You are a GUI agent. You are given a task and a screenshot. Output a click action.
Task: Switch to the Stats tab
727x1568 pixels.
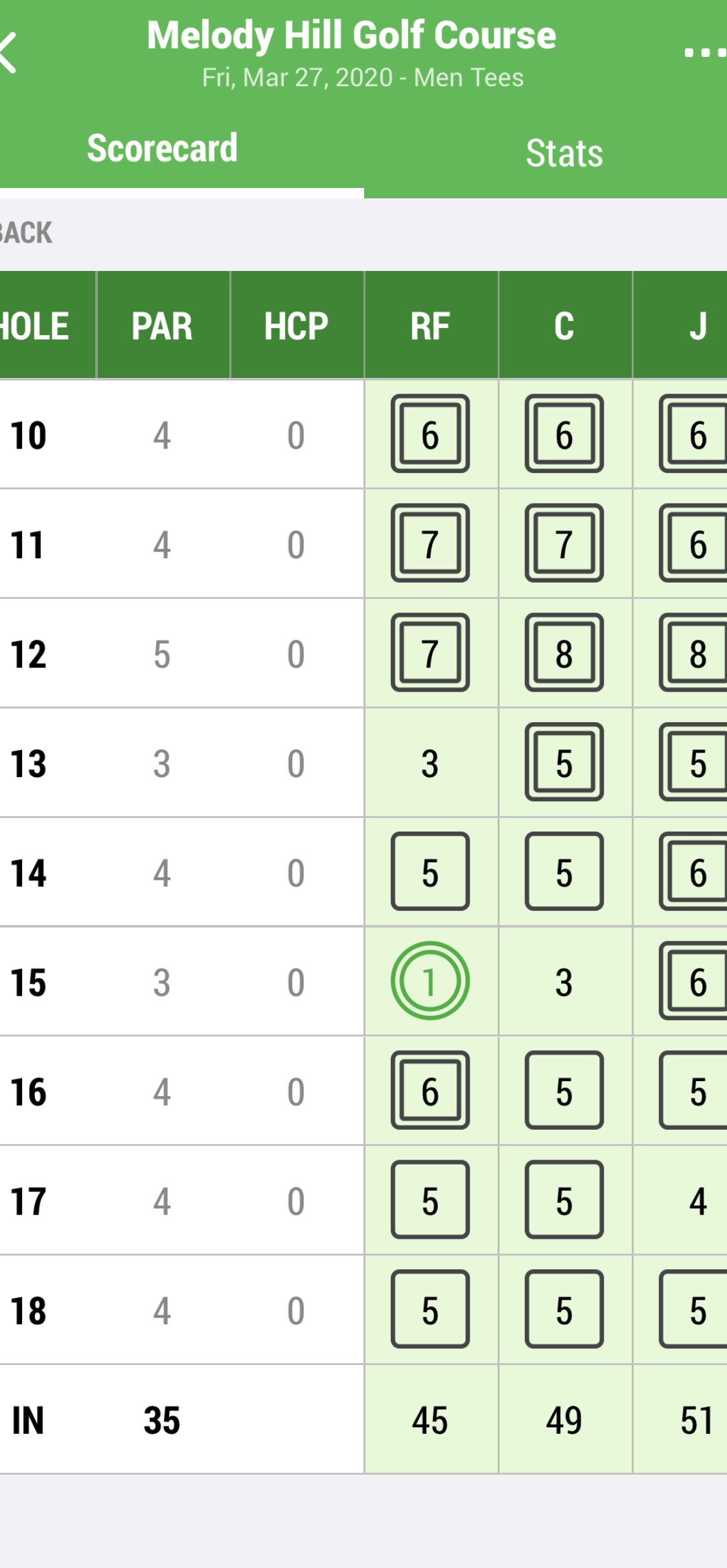click(x=564, y=154)
